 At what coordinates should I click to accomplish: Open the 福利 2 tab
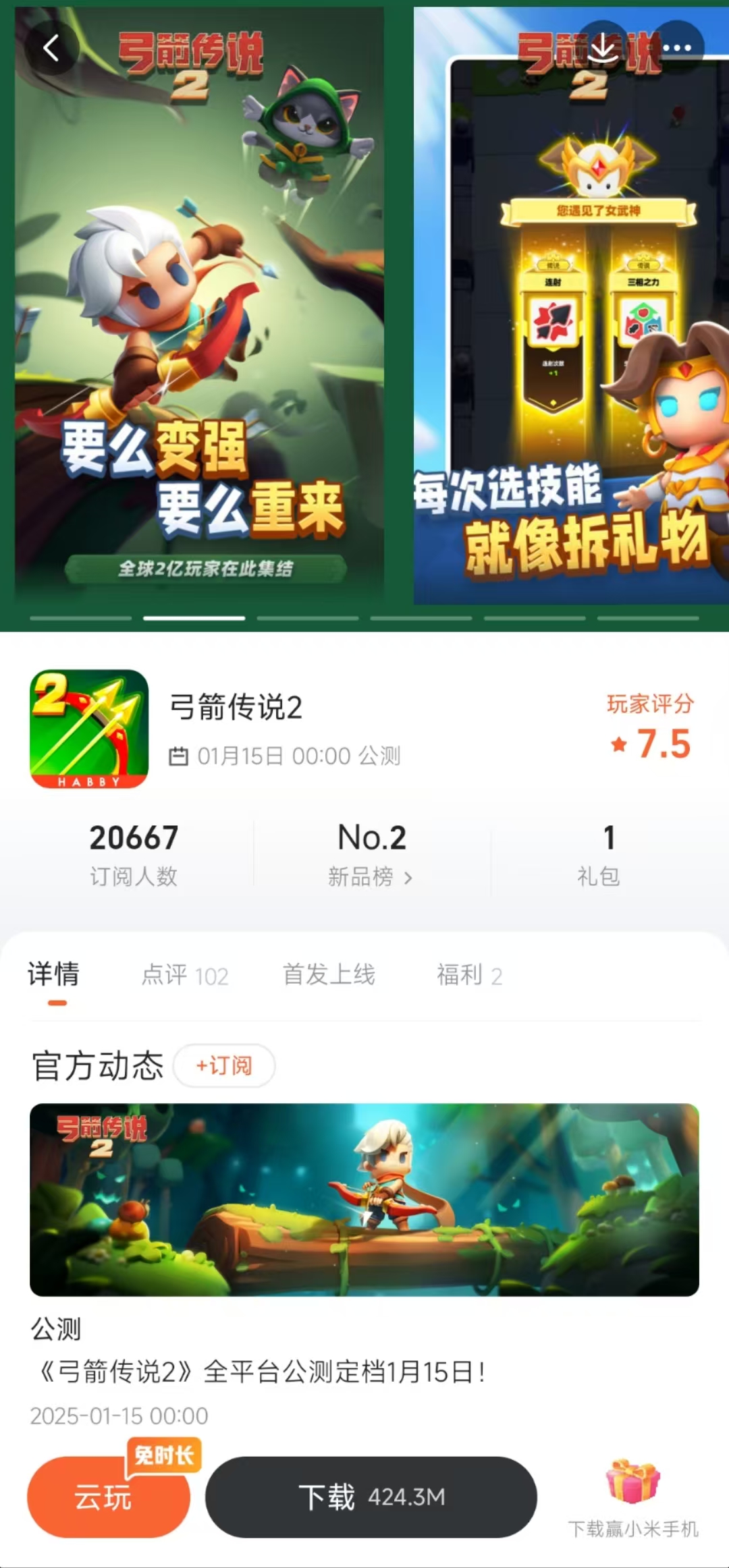click(469, 975)
